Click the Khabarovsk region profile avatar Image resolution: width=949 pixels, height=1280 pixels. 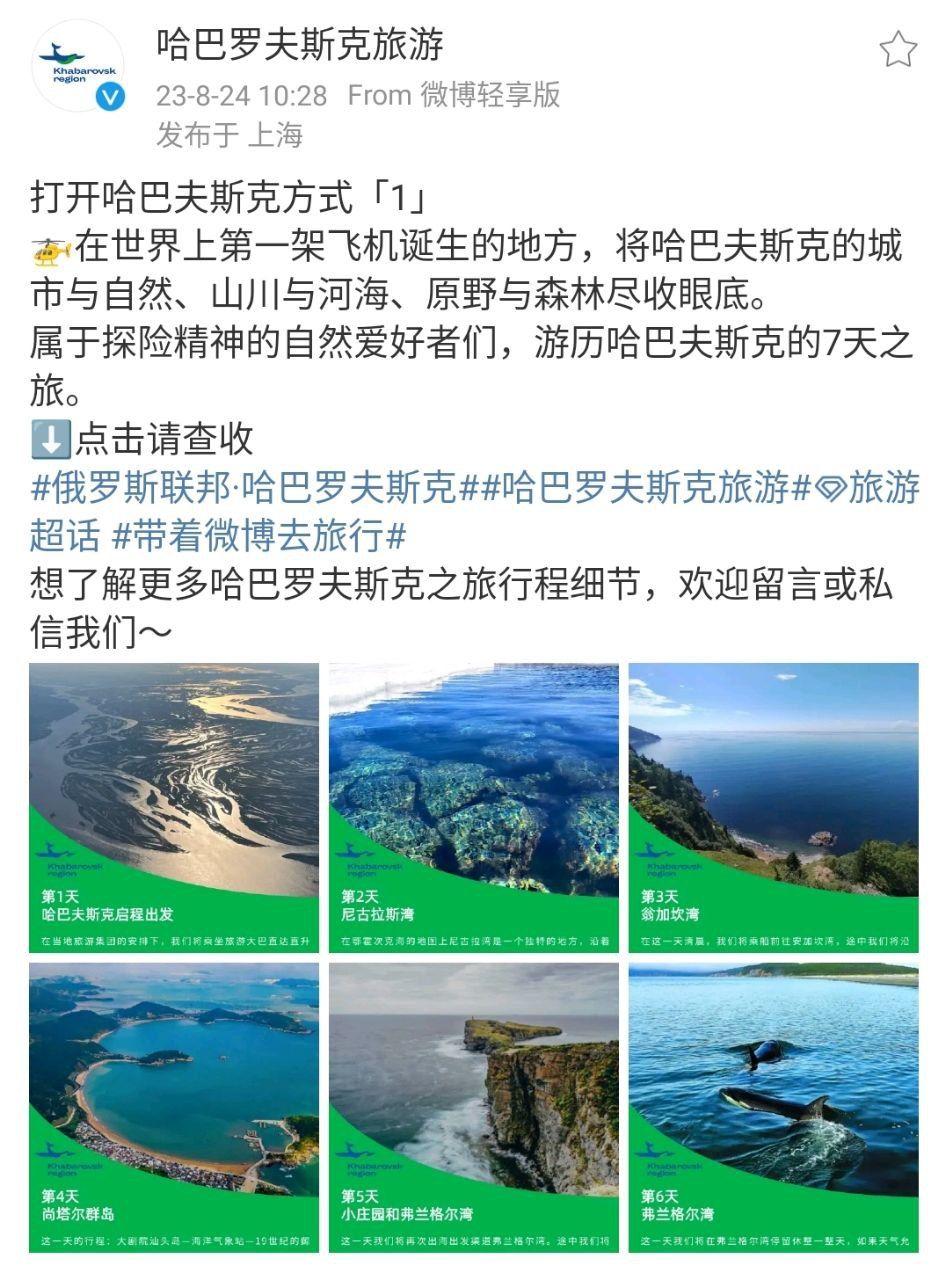click(74, 60)
